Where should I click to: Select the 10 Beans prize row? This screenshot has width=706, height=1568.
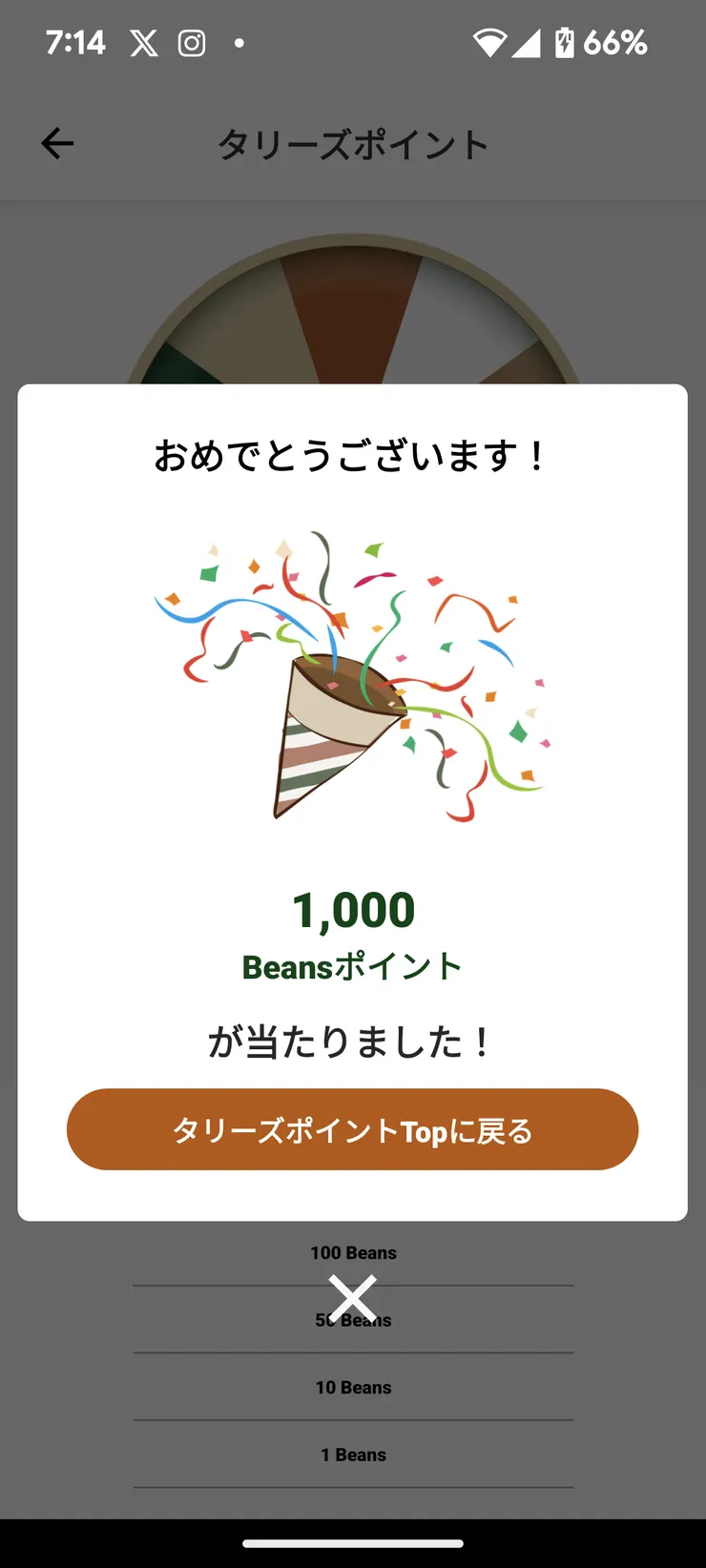[353, 1387]
